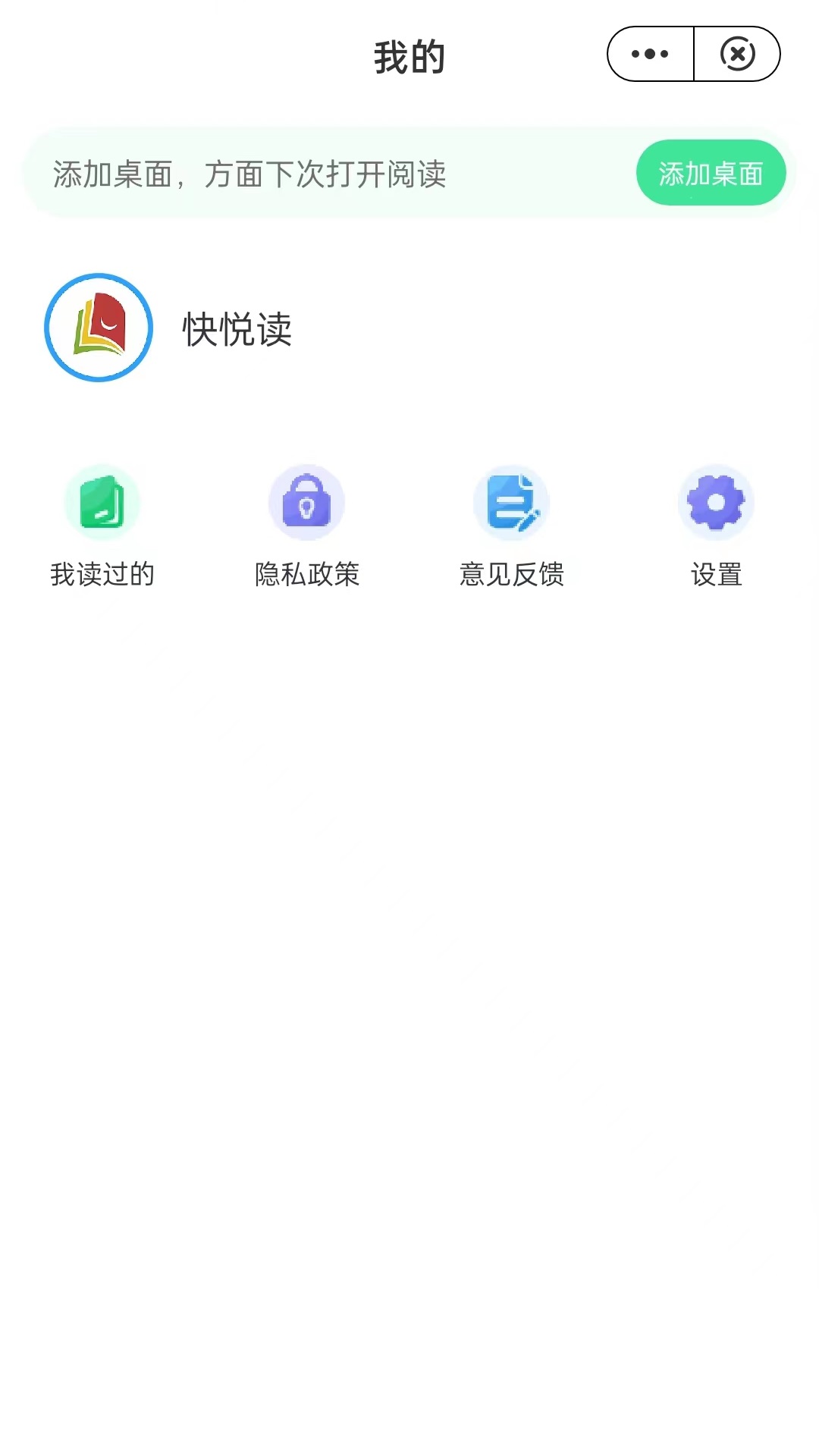Switch to the 我的 page header
The height and width of the screenshot is (1456, 819).
(x=409, y=55)
